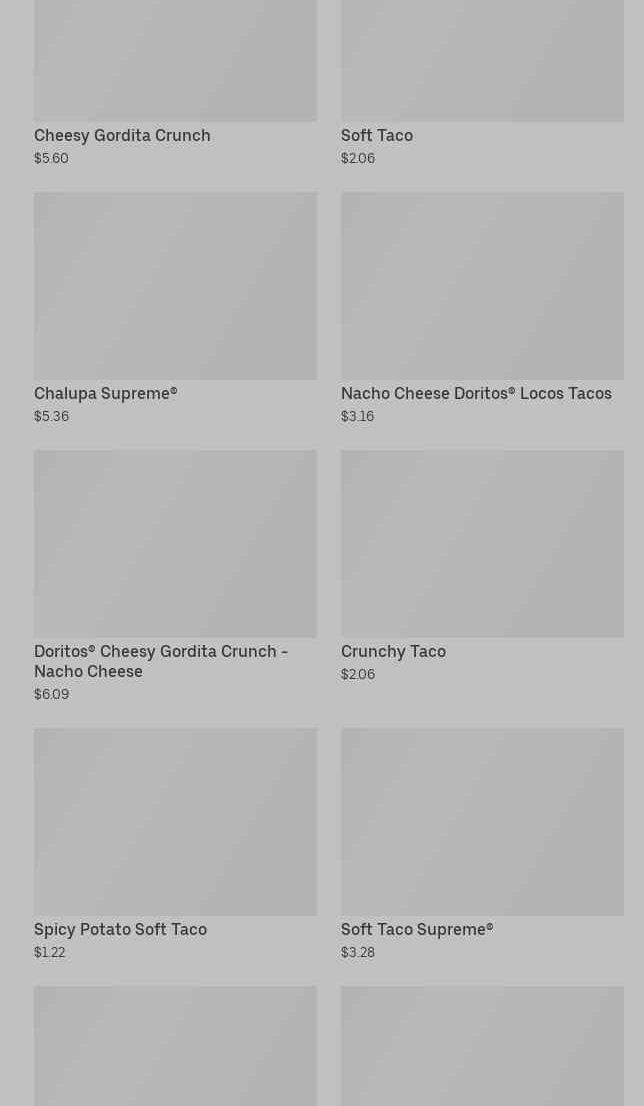Screen dimensions: 644x1106
Task: Select Soft Taco Supreme item
Action: (x=482, y=844)
